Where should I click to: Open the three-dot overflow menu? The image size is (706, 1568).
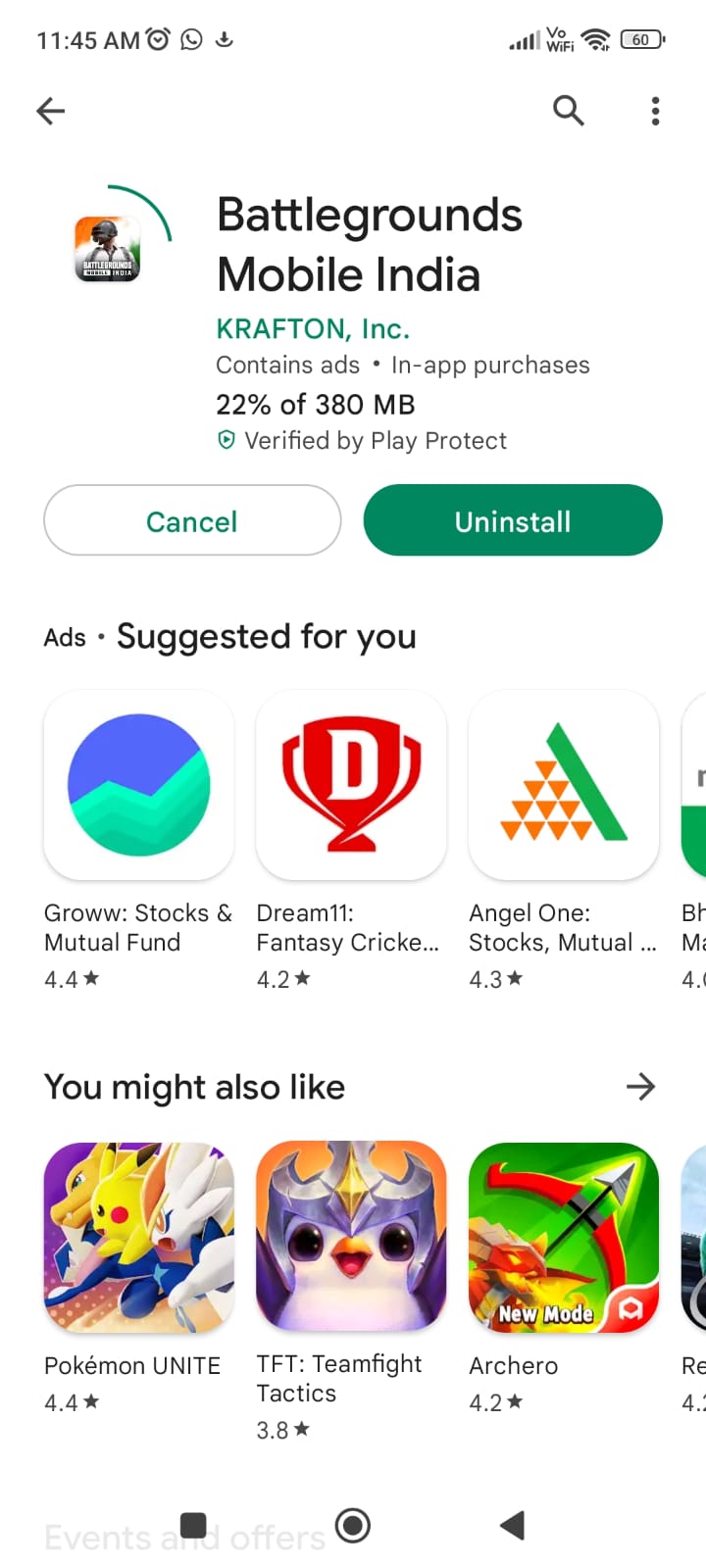click(x=655, y=111)
